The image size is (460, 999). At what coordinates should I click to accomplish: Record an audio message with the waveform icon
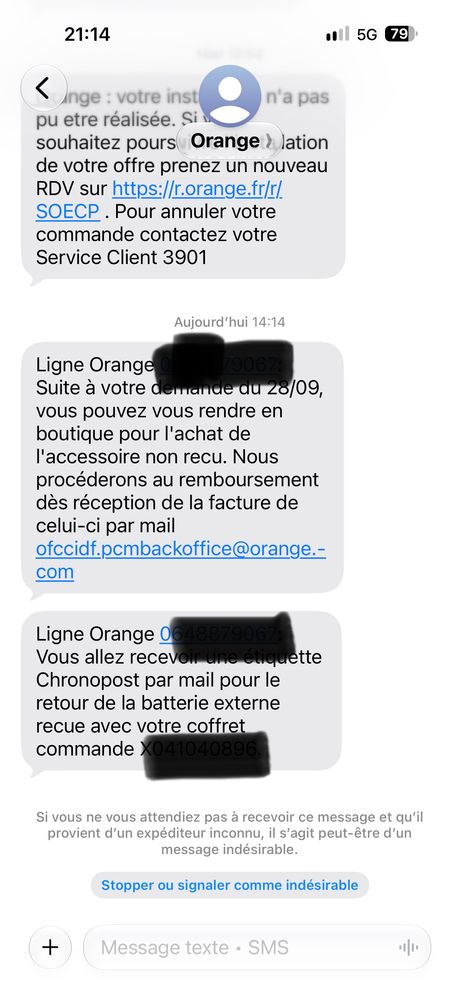coord(408,947)
